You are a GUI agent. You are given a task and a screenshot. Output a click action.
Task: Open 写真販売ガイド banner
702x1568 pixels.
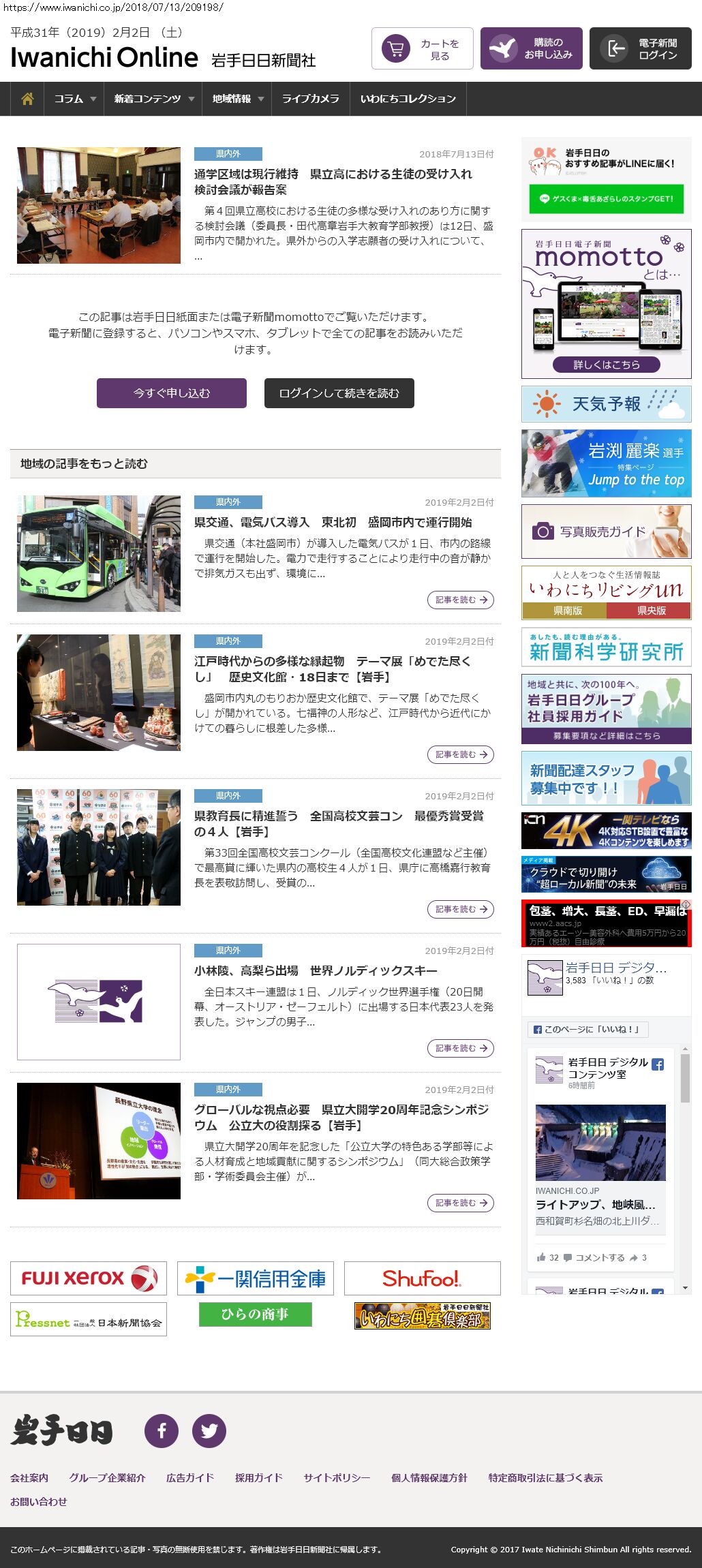point(606,532)
